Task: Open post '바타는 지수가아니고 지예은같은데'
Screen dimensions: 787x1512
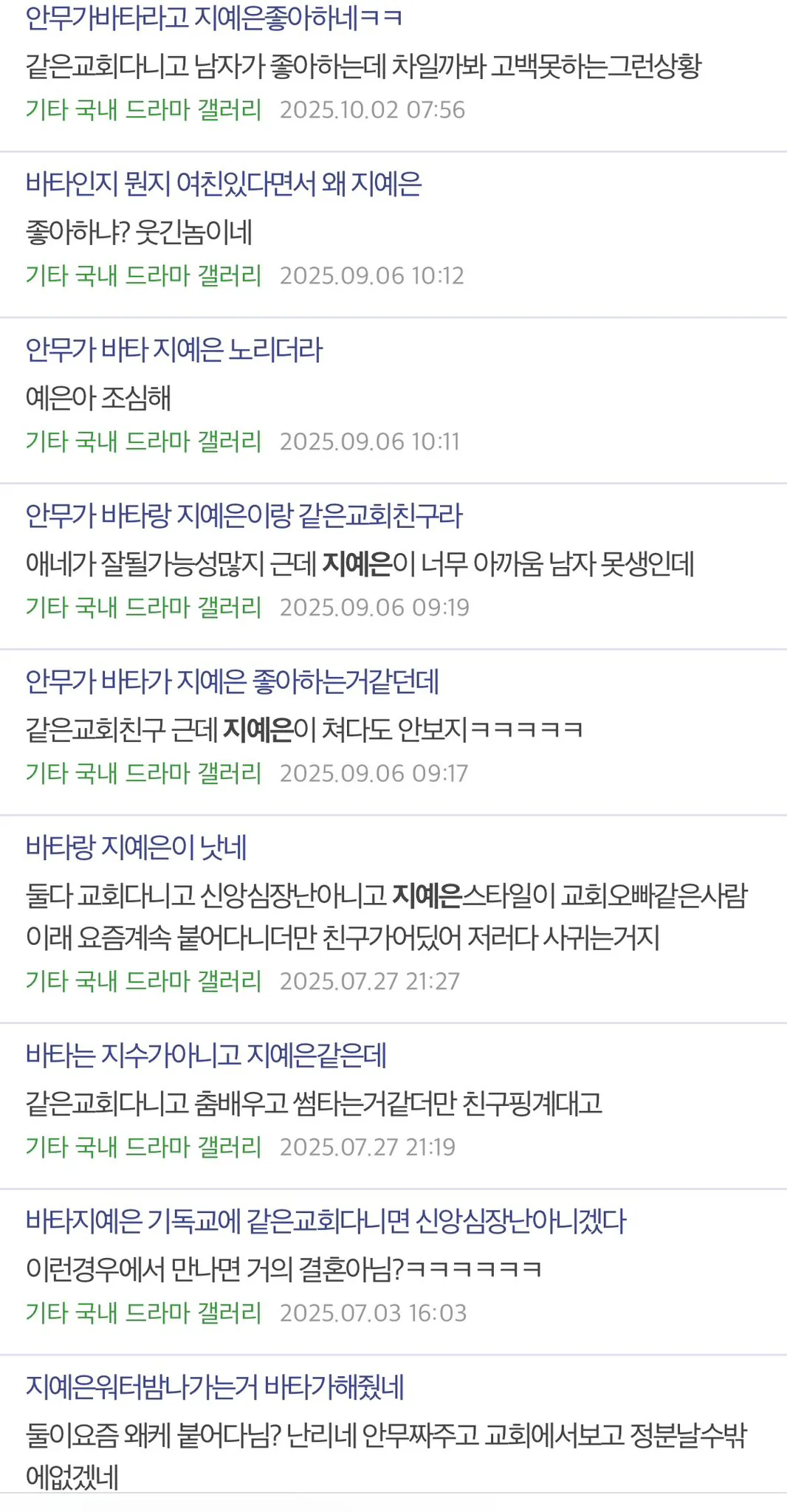Action: click(x=206, y=1054)
